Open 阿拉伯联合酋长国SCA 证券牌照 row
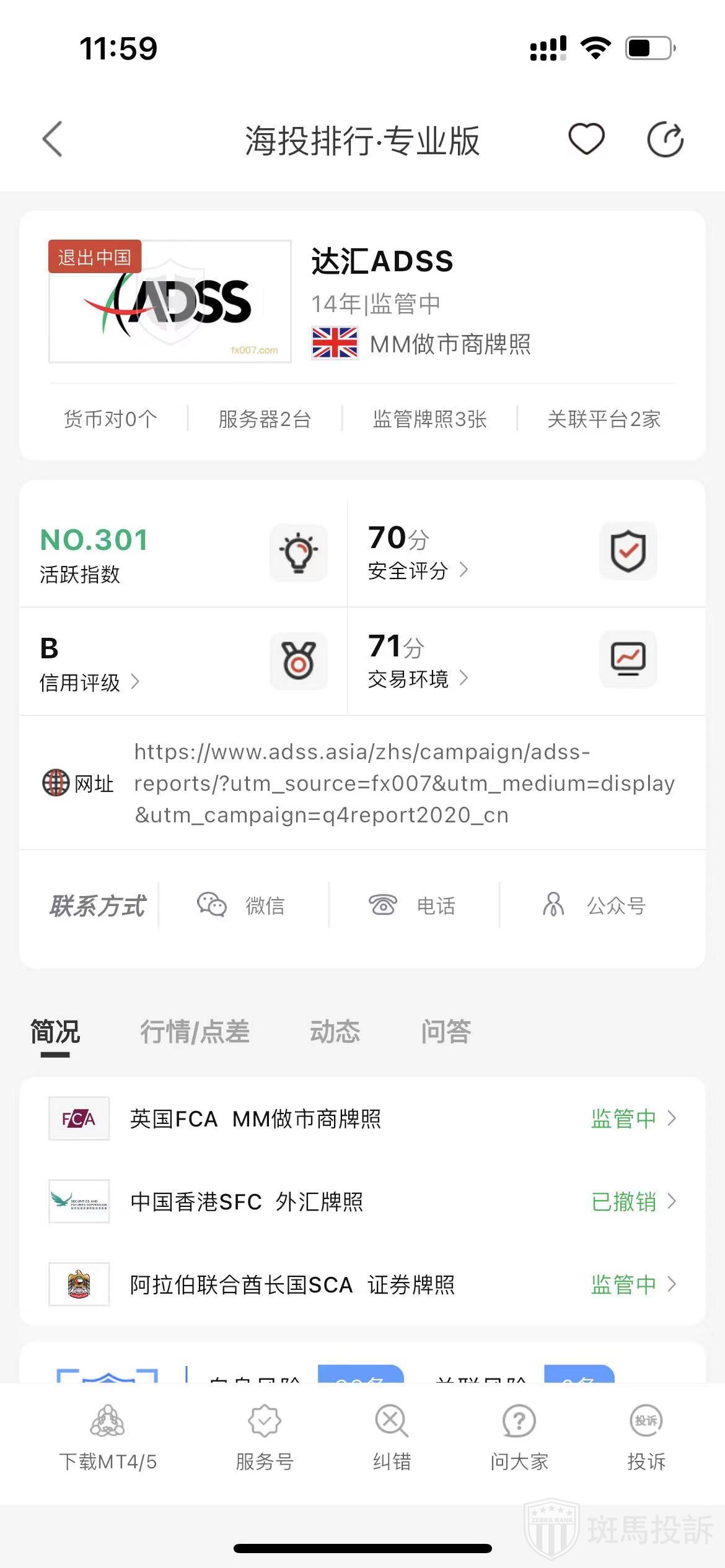The width and height of the screenshot is (725, 1568). (362, 1284)
